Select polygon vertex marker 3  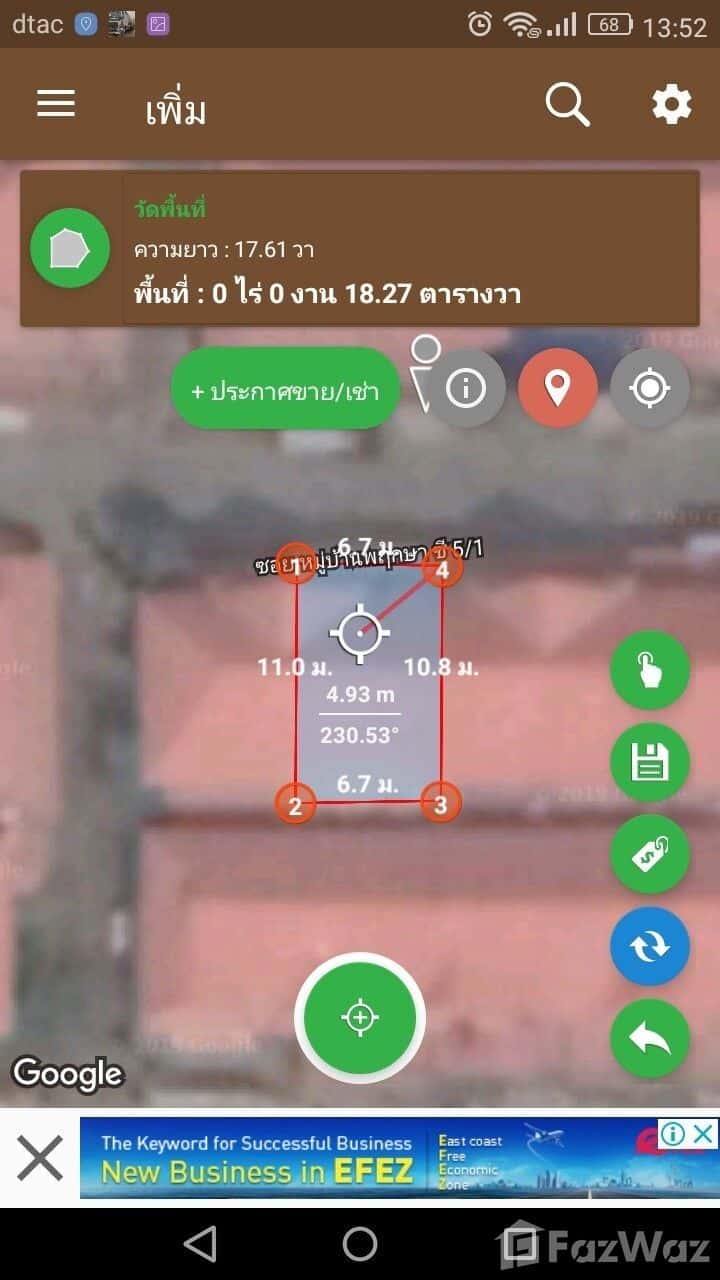point(440,802)
